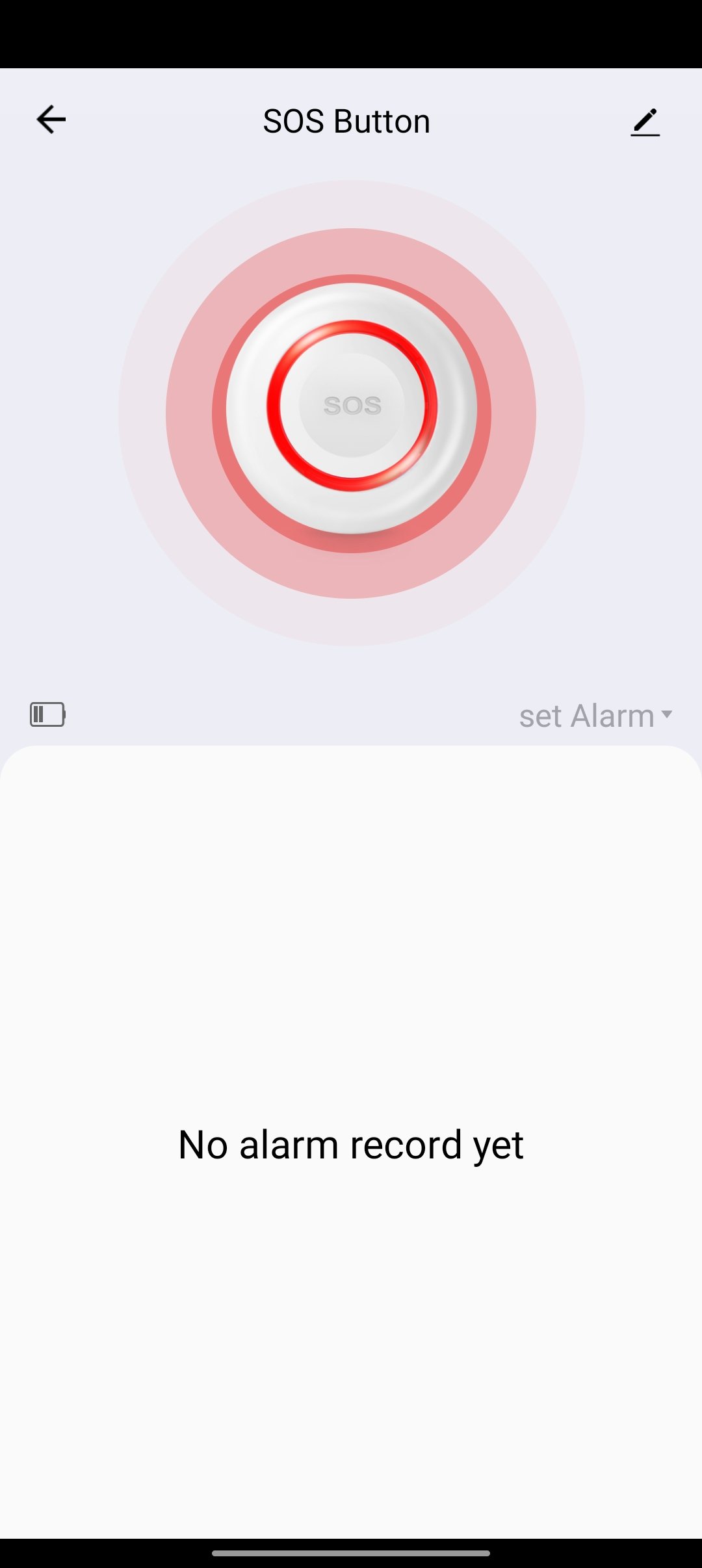
Task: Open the edit pencil icon
Action: click(645, 122)
